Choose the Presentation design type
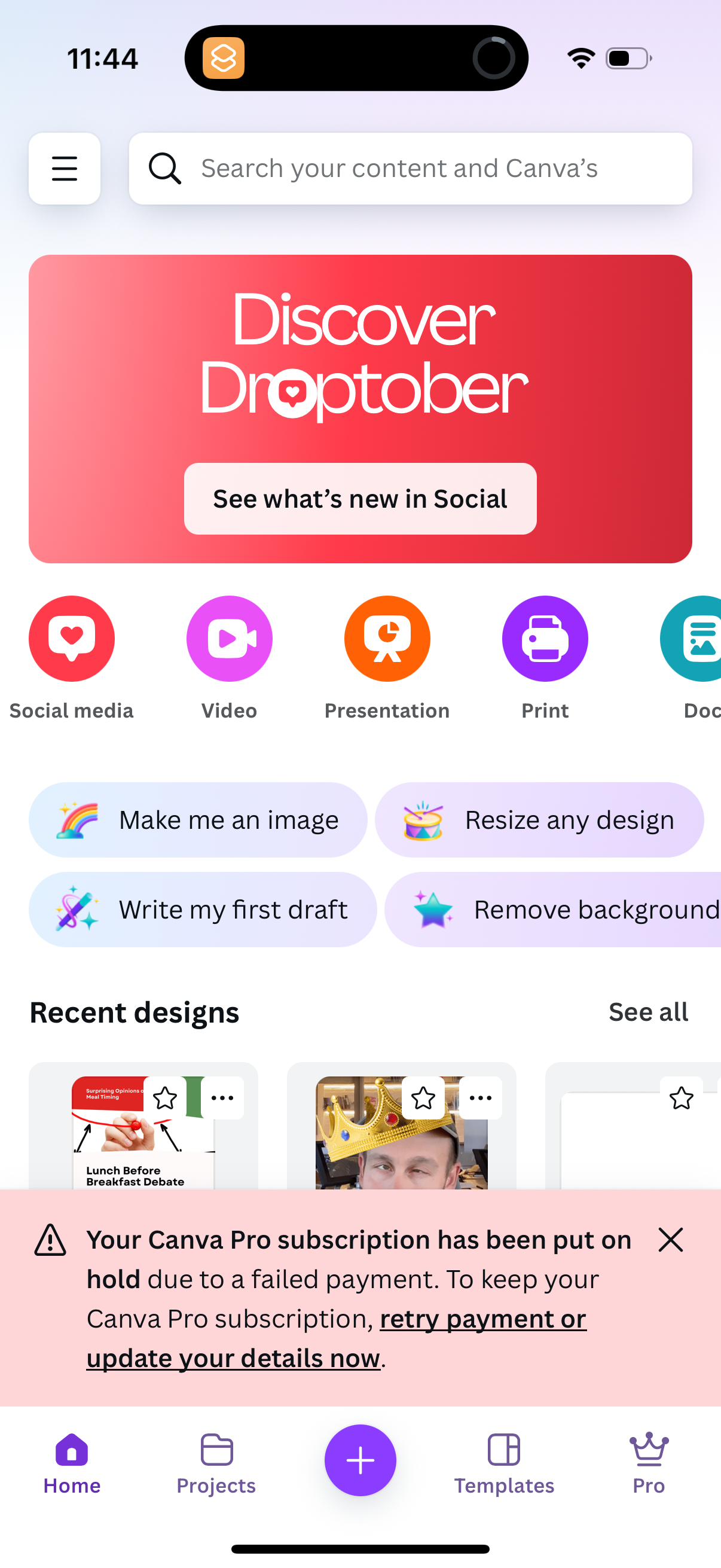 [x=387, y=638]
